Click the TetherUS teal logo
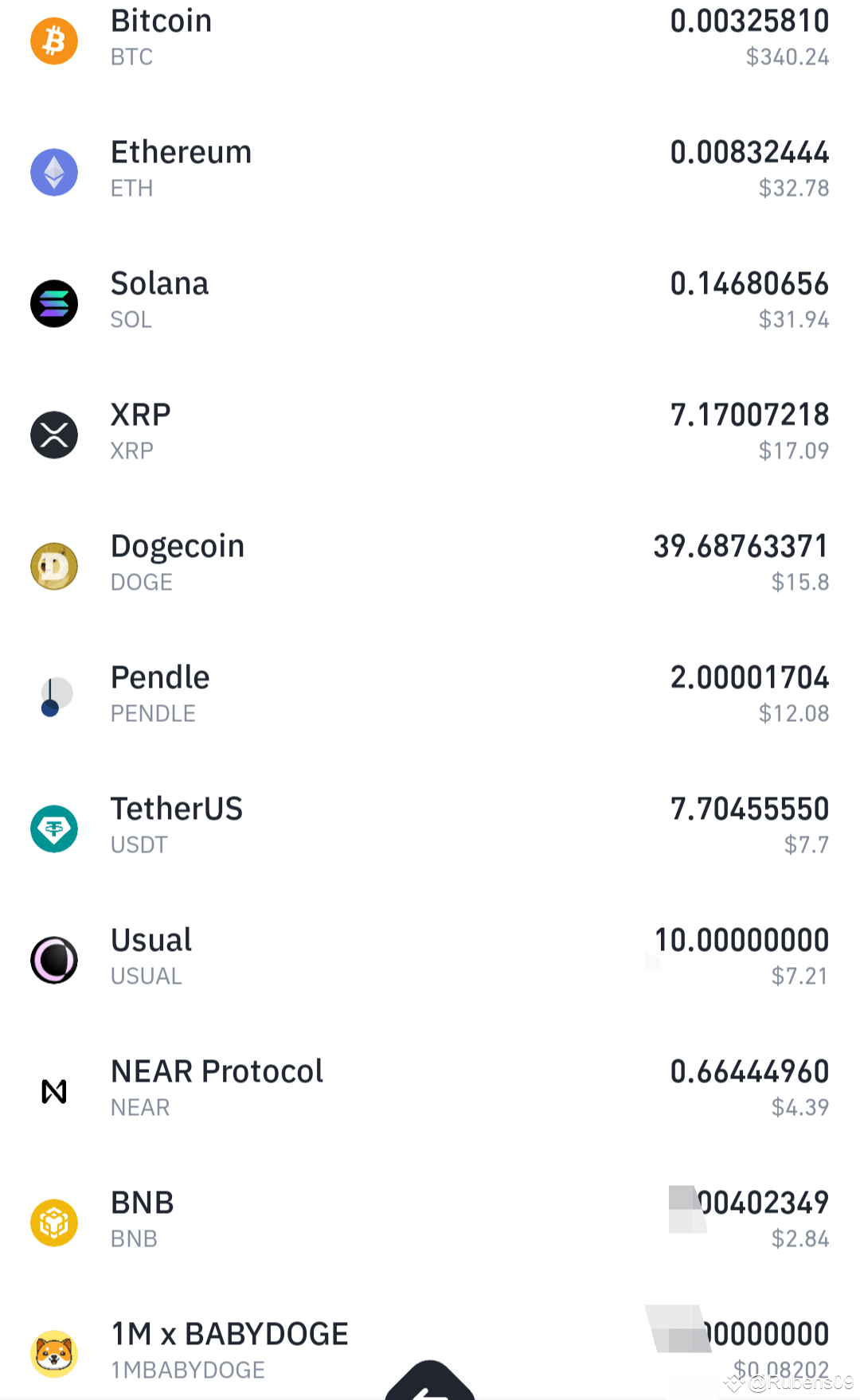The image size is (860, 1400). tap(53, 829)
